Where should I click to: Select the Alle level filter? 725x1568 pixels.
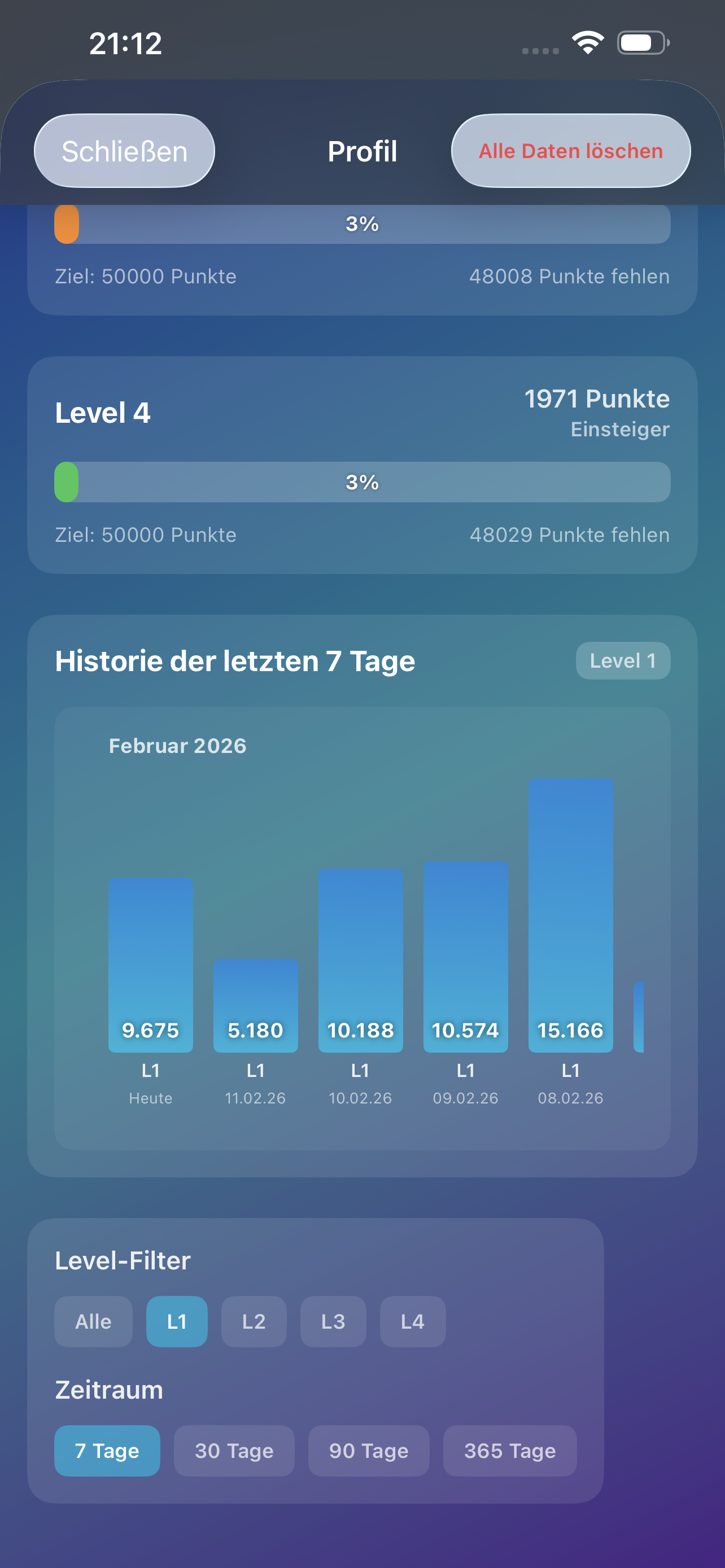(x=93, y=1321)
